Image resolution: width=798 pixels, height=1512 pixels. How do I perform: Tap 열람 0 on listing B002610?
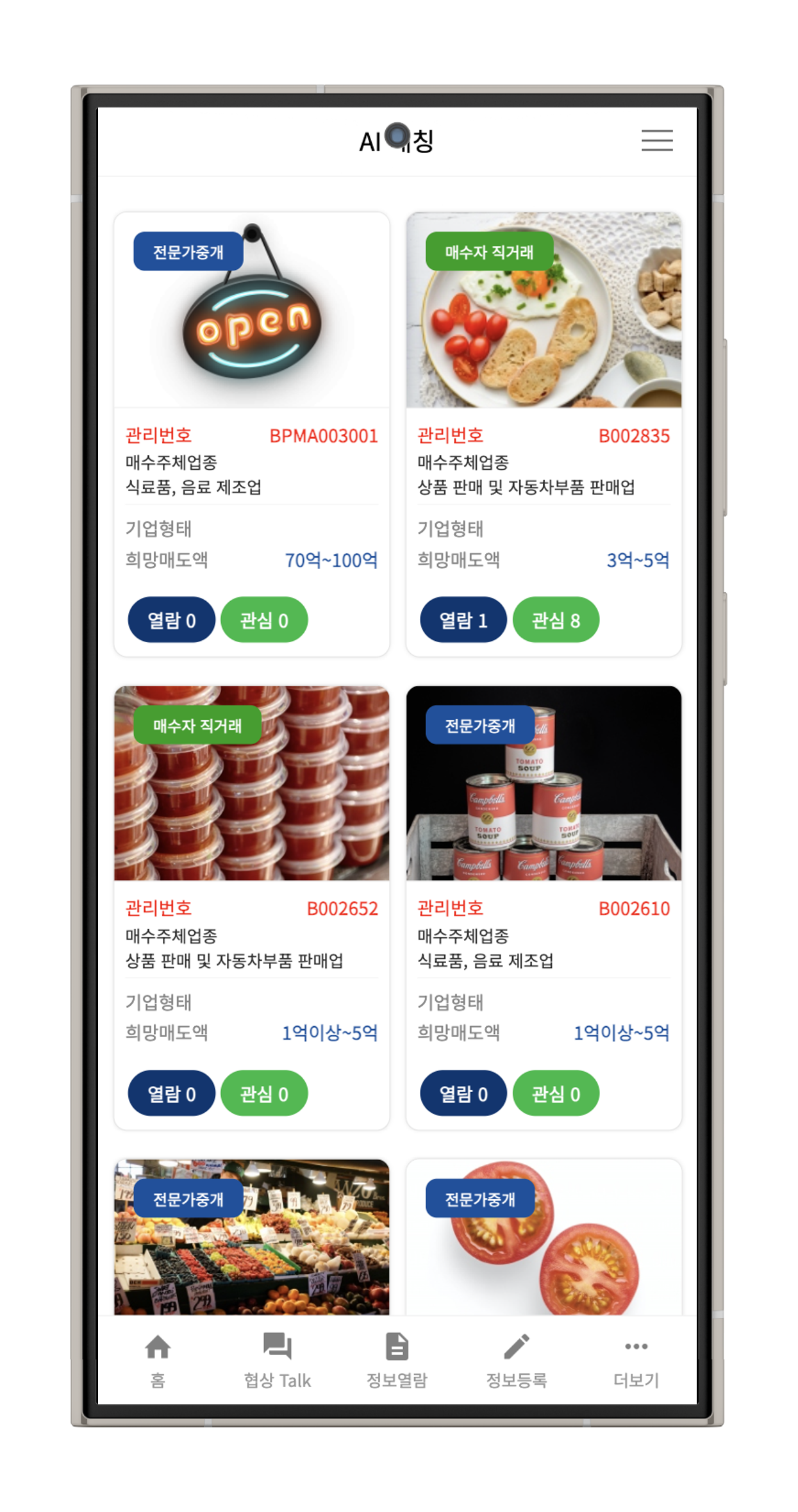pyautogui.click(x=463, y=1093)
